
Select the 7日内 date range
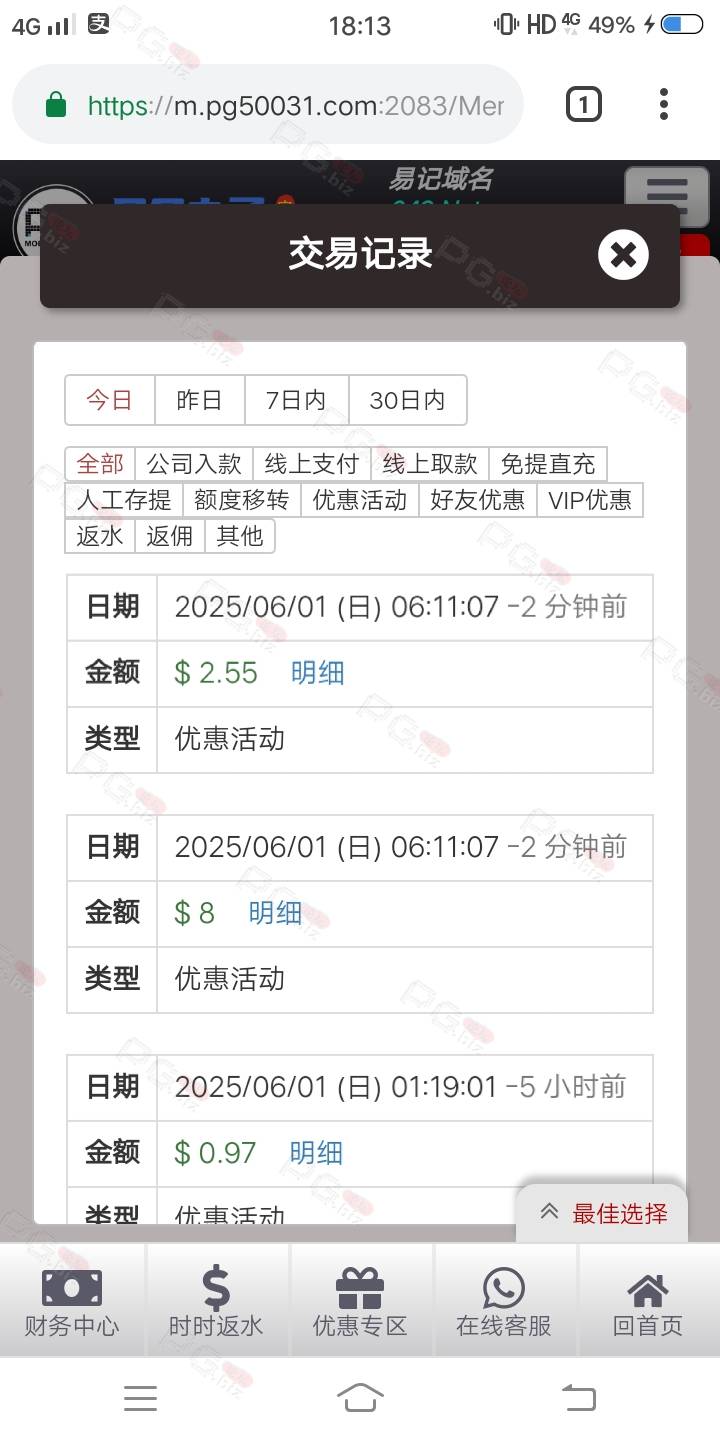tap(296, 400)
